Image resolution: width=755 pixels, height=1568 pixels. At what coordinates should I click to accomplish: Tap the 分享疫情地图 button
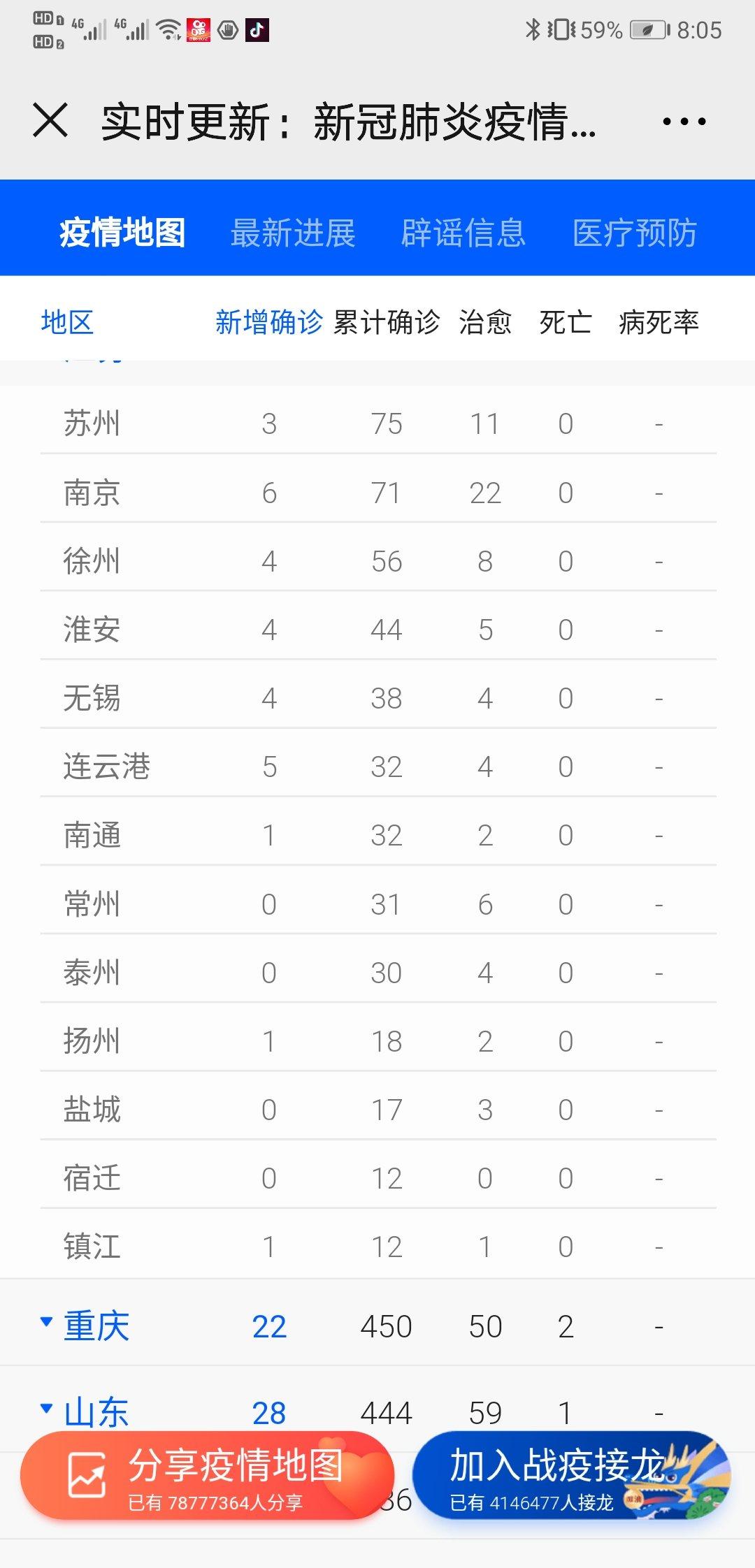(x=207, y=1475)
